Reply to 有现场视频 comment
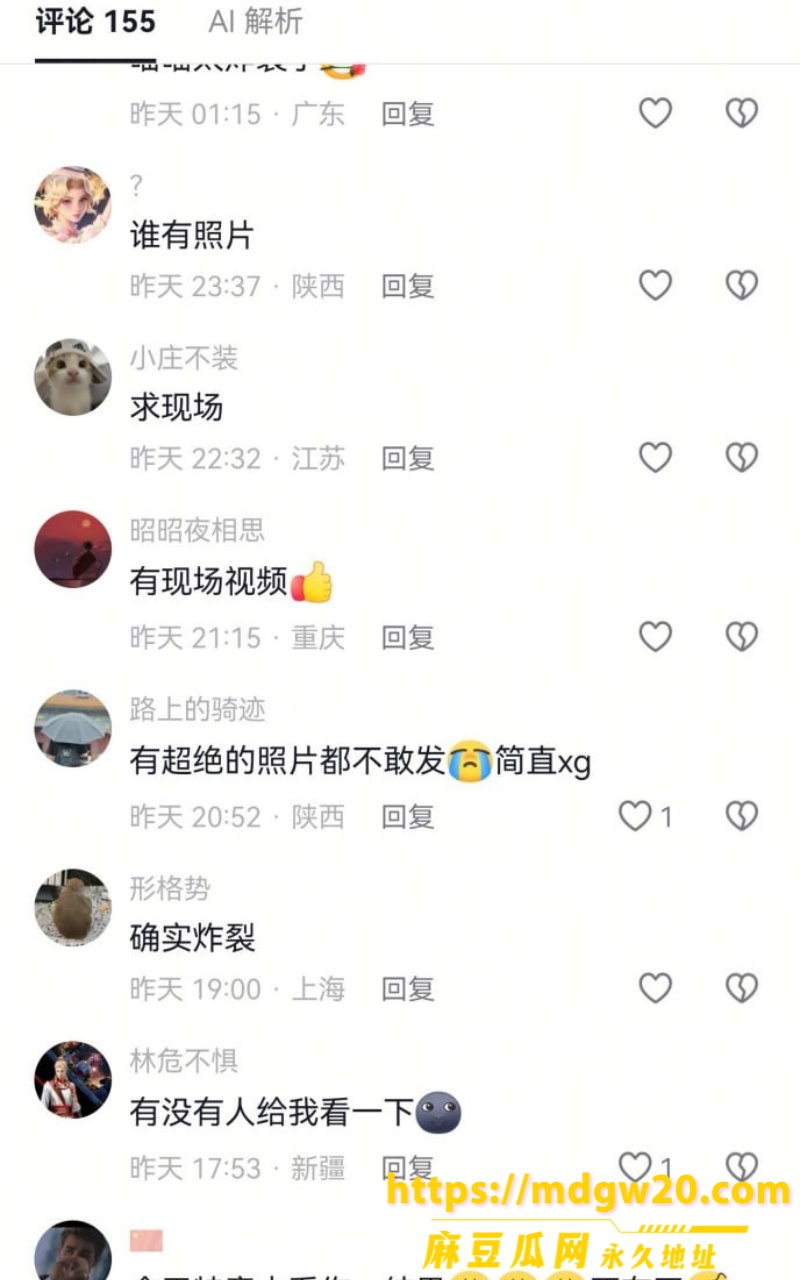Screen dimensions: 800x1280 [x=407, y=637]
